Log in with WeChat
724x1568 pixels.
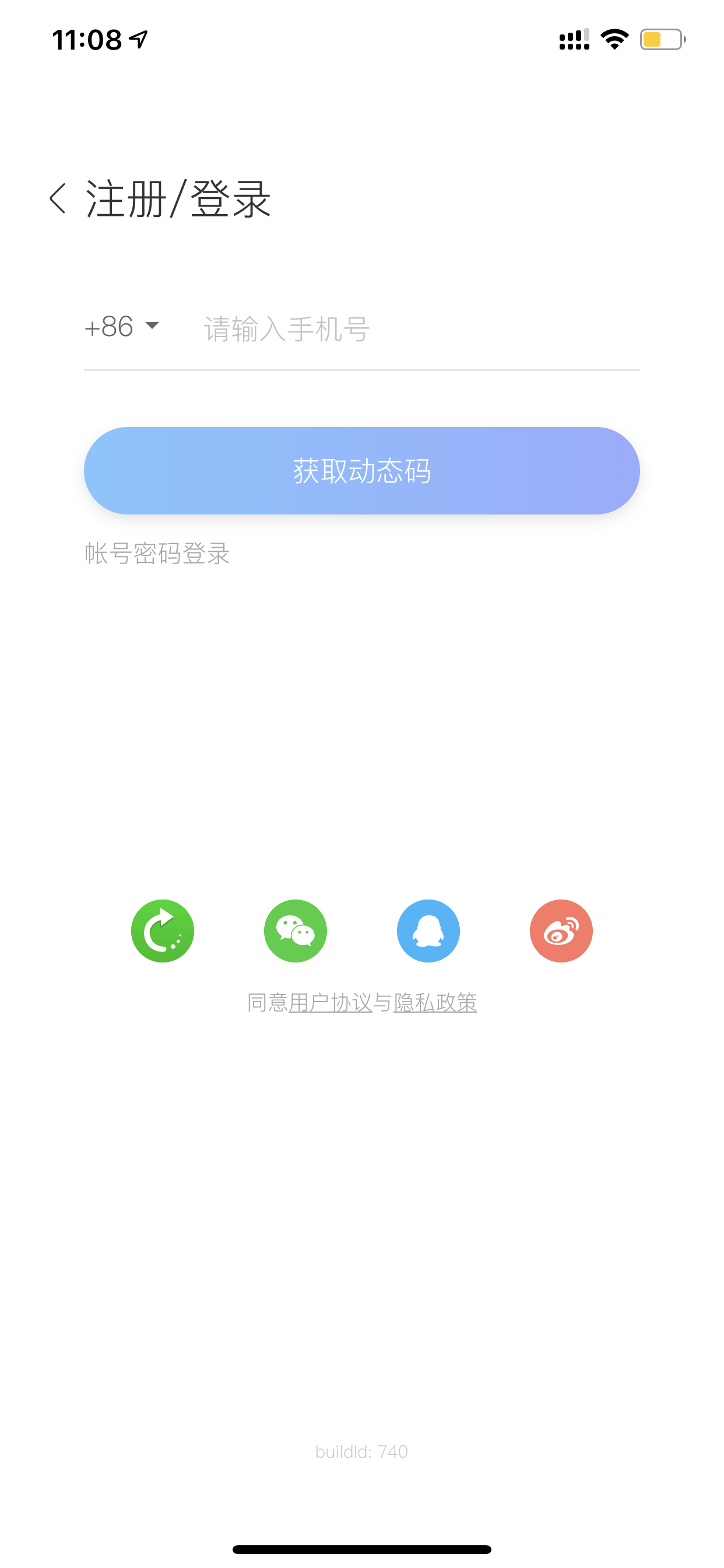tap(296, 930)
